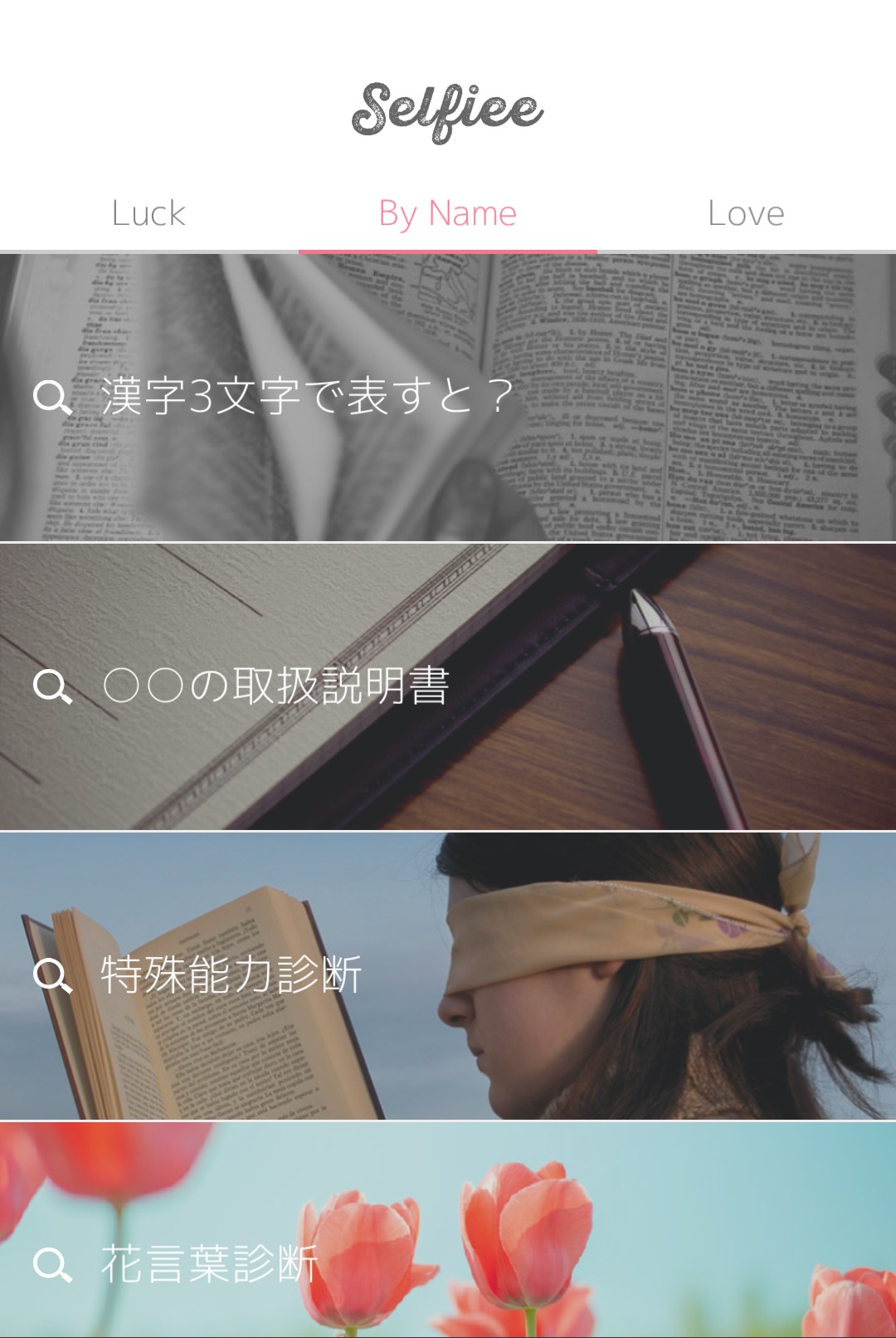
Task: Switch to the Luck tab
Action: pyautogui.click(x=149, y=214)
